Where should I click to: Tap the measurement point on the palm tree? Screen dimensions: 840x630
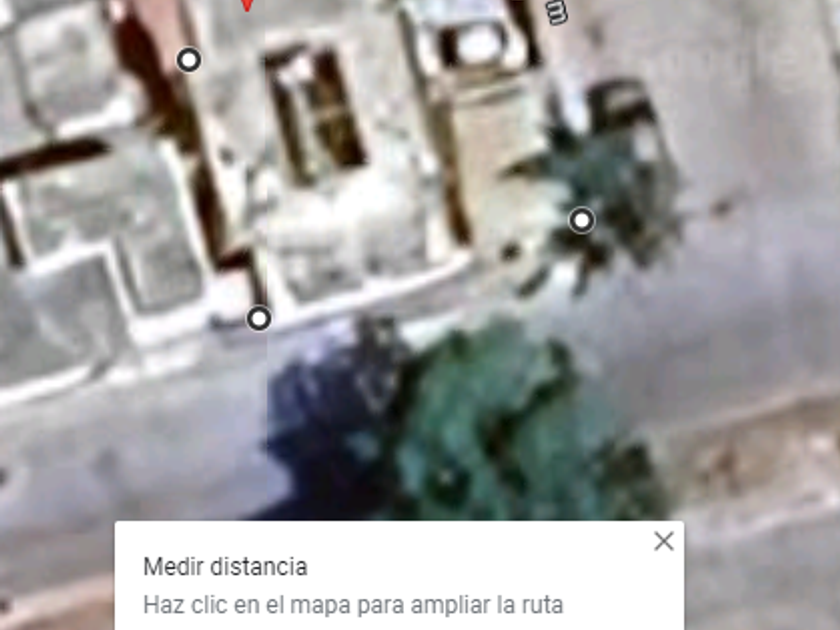[x=582, y=220]
